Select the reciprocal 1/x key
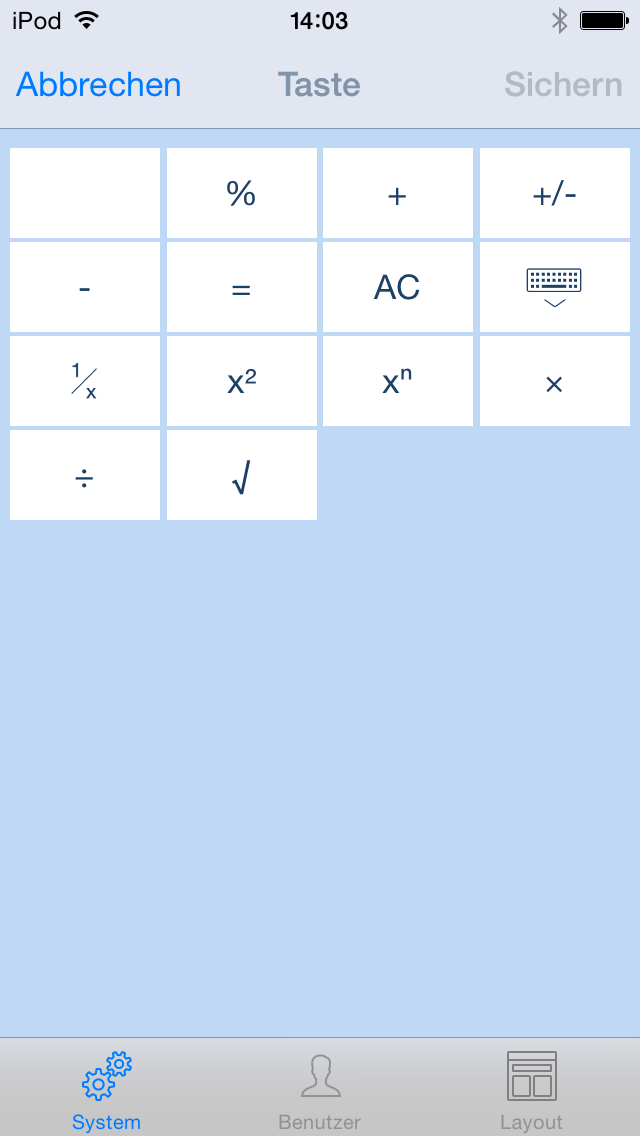 pyautogui.click(x=85, y=381)
